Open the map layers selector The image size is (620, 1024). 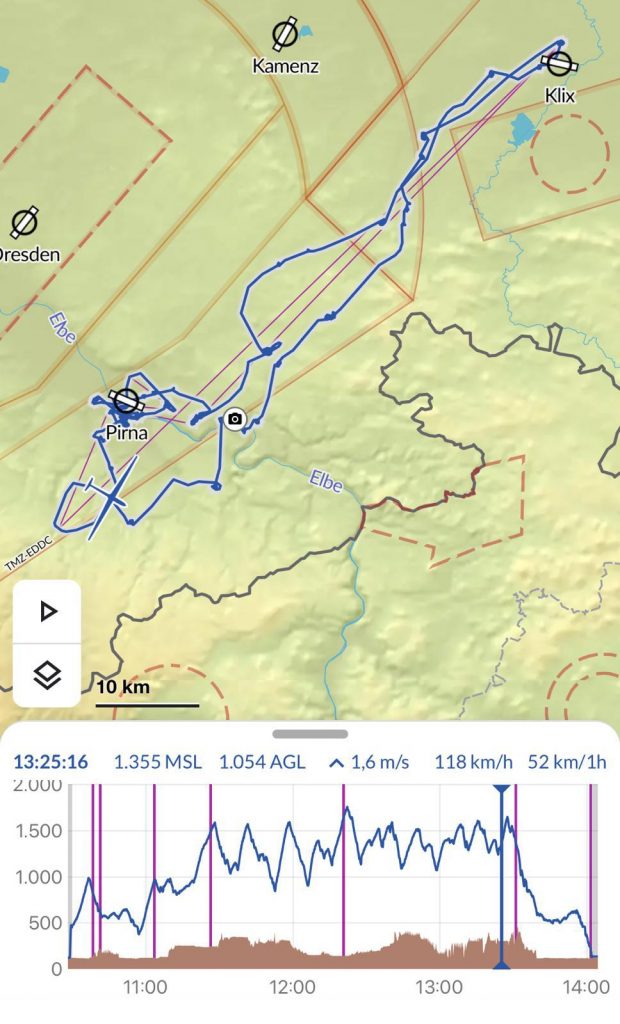[47, 675]
